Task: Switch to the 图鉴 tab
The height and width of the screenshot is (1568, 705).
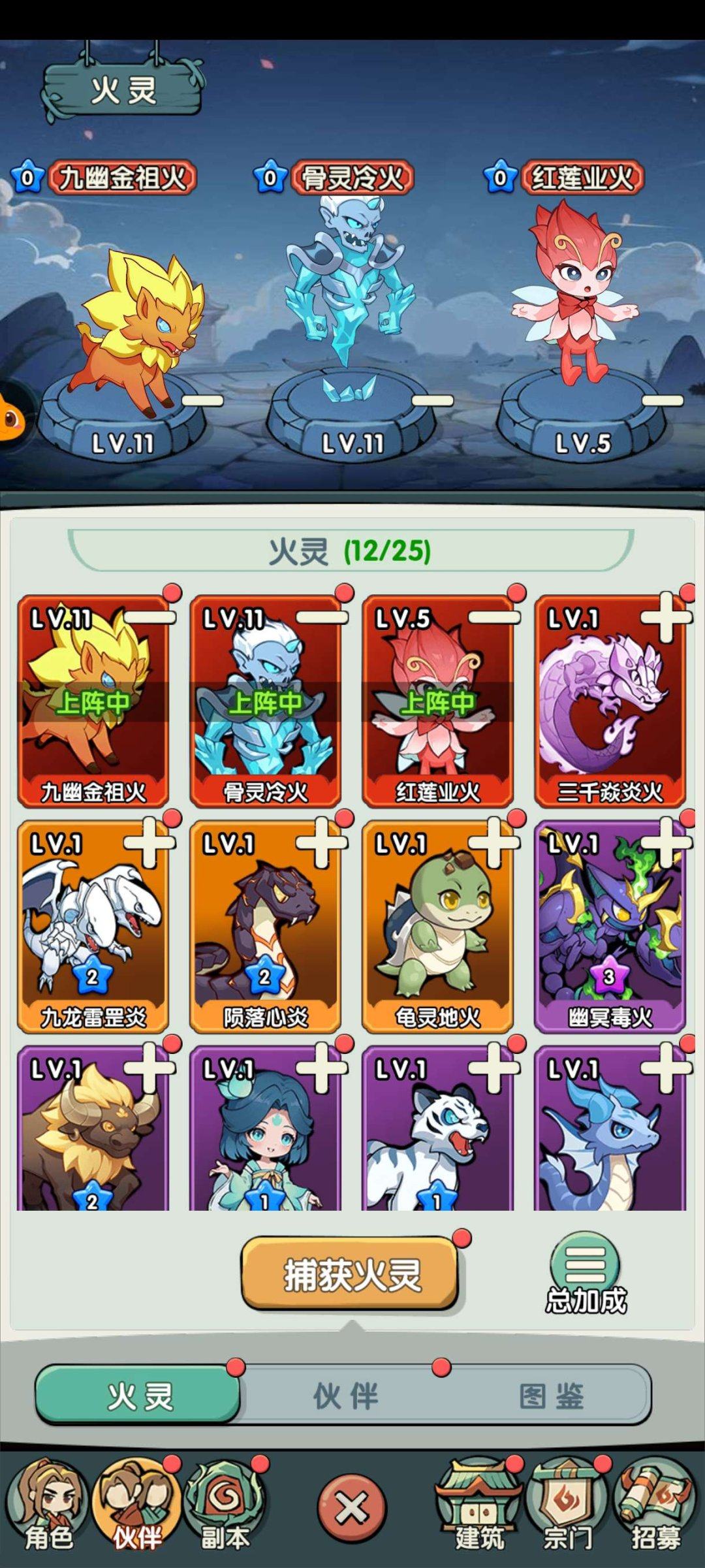Action: 550,1396
